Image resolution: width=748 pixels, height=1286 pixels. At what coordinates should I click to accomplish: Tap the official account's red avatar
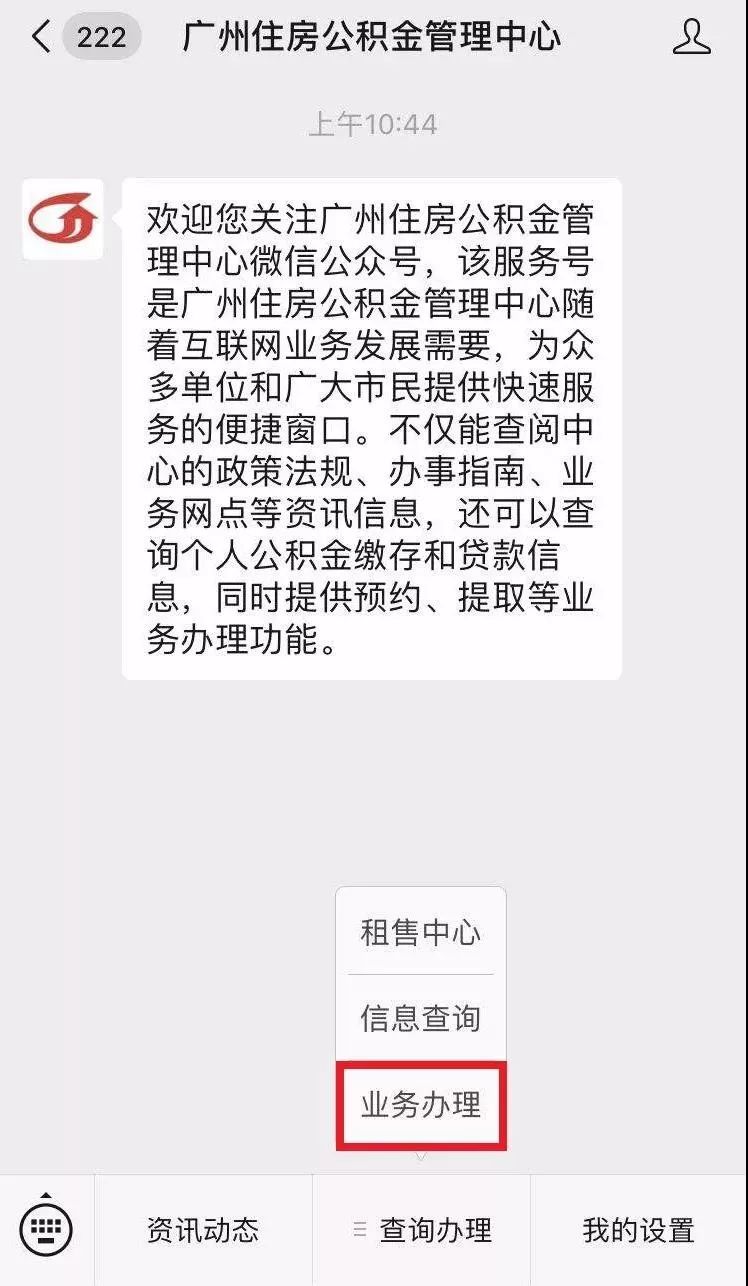(x=63, y=219)
